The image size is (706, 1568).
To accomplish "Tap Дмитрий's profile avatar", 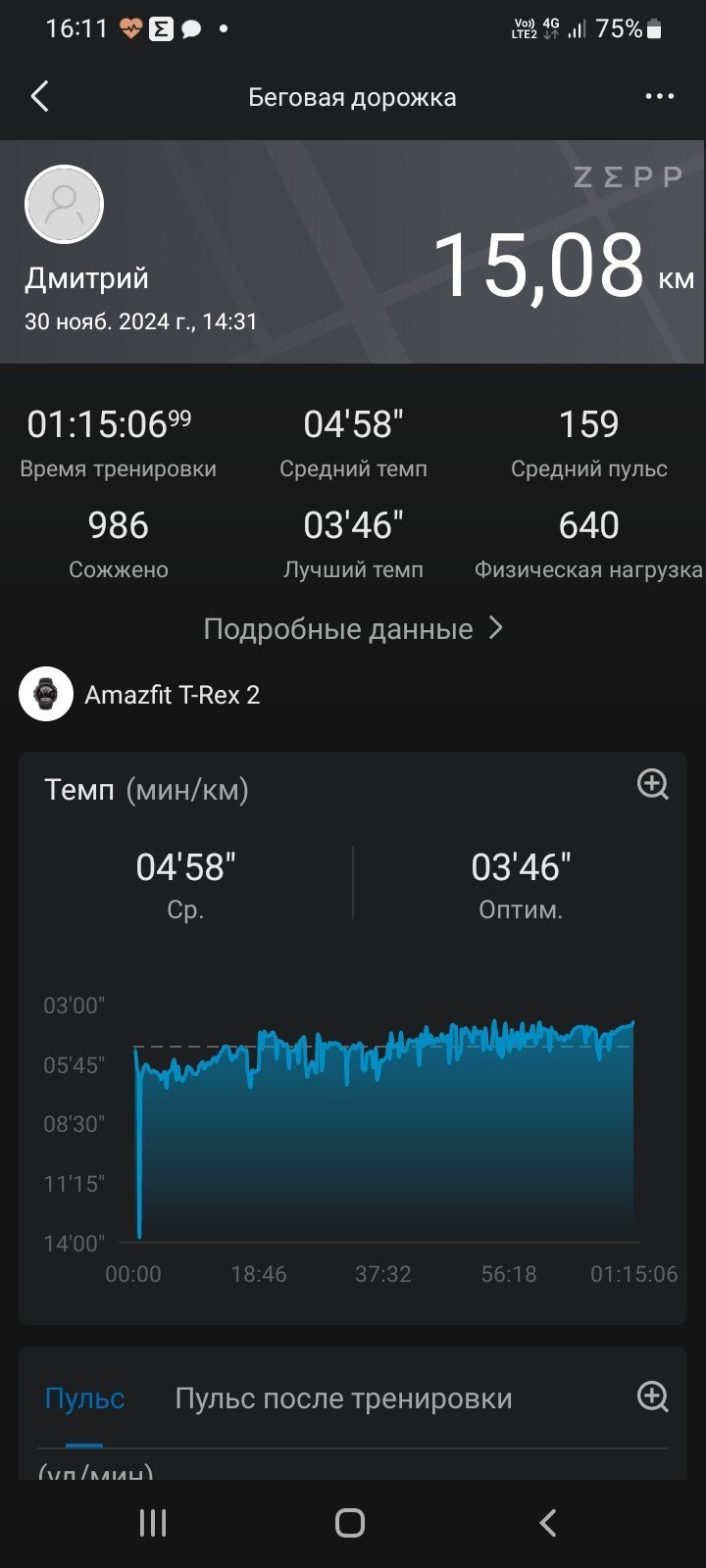I will [x=64, y=204].
